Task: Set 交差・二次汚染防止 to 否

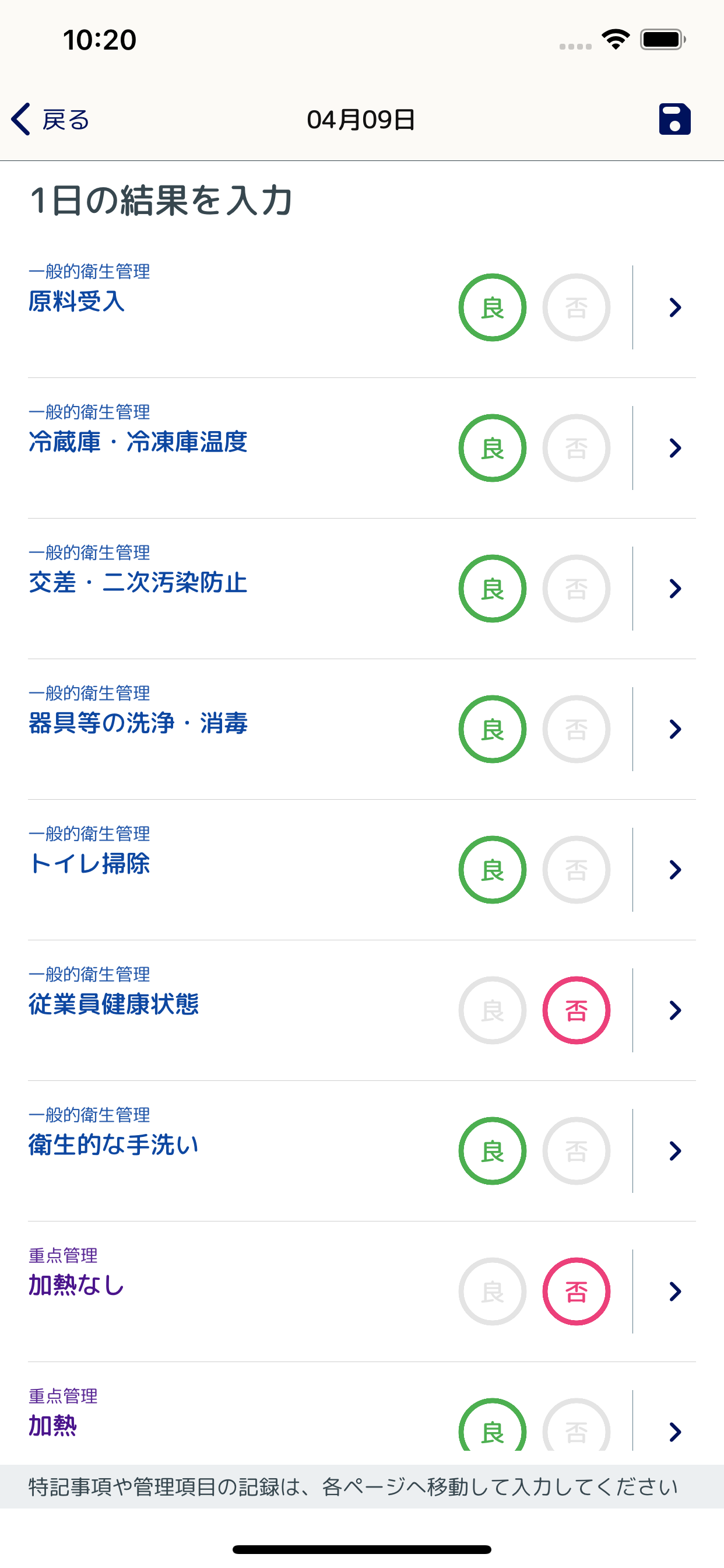Action: 576,589
